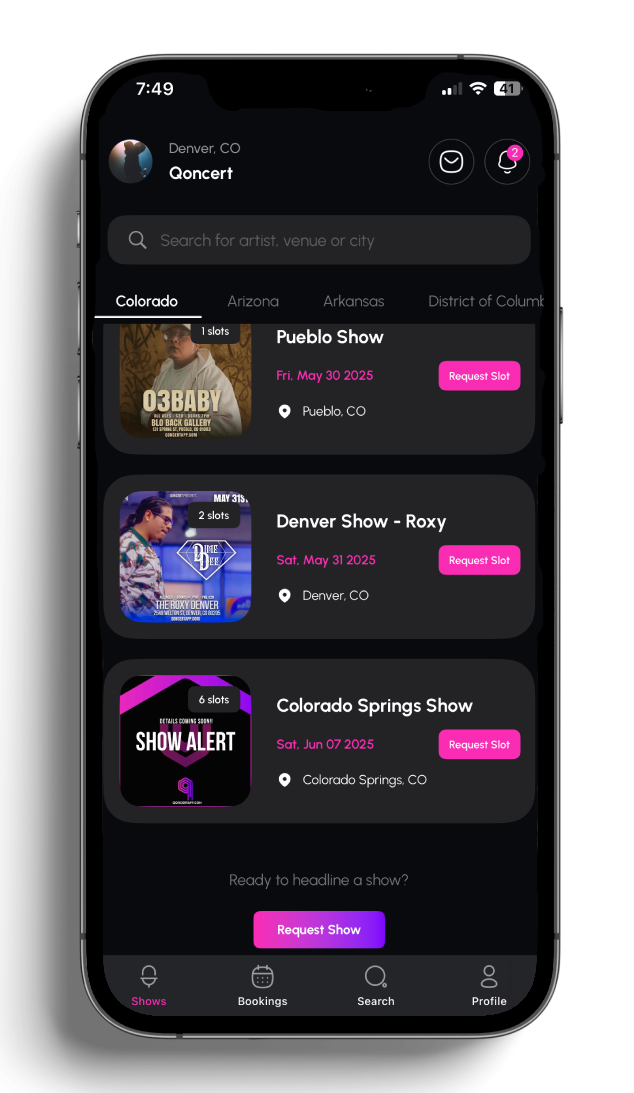
Task: Open the Profile tab
Action: tap(489, 985)
